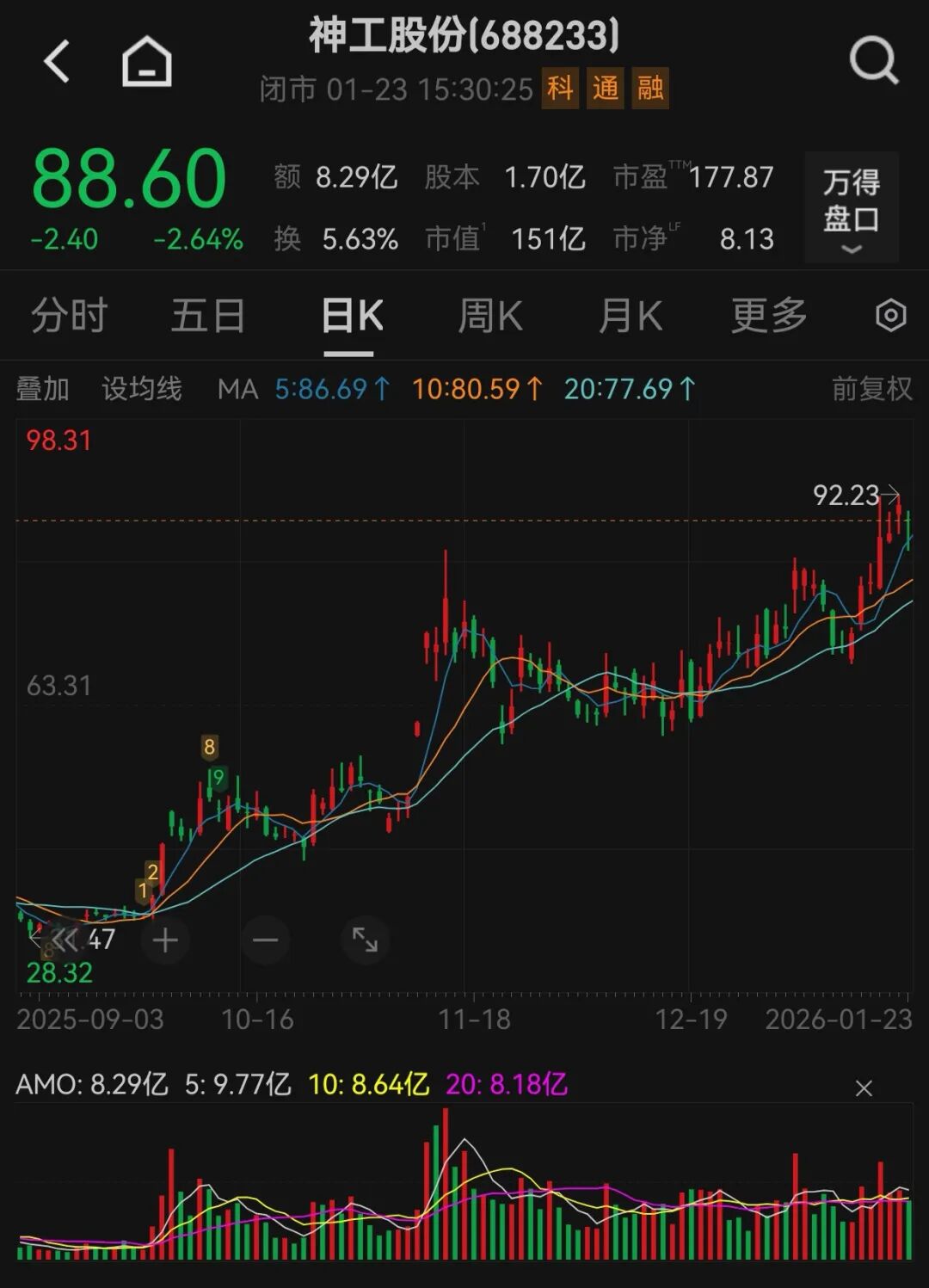Open chart settings via the gear icon
Image resolution: width=929 pixels, height=1288 pixels.
pyautogui.click(x=890, y=316)
